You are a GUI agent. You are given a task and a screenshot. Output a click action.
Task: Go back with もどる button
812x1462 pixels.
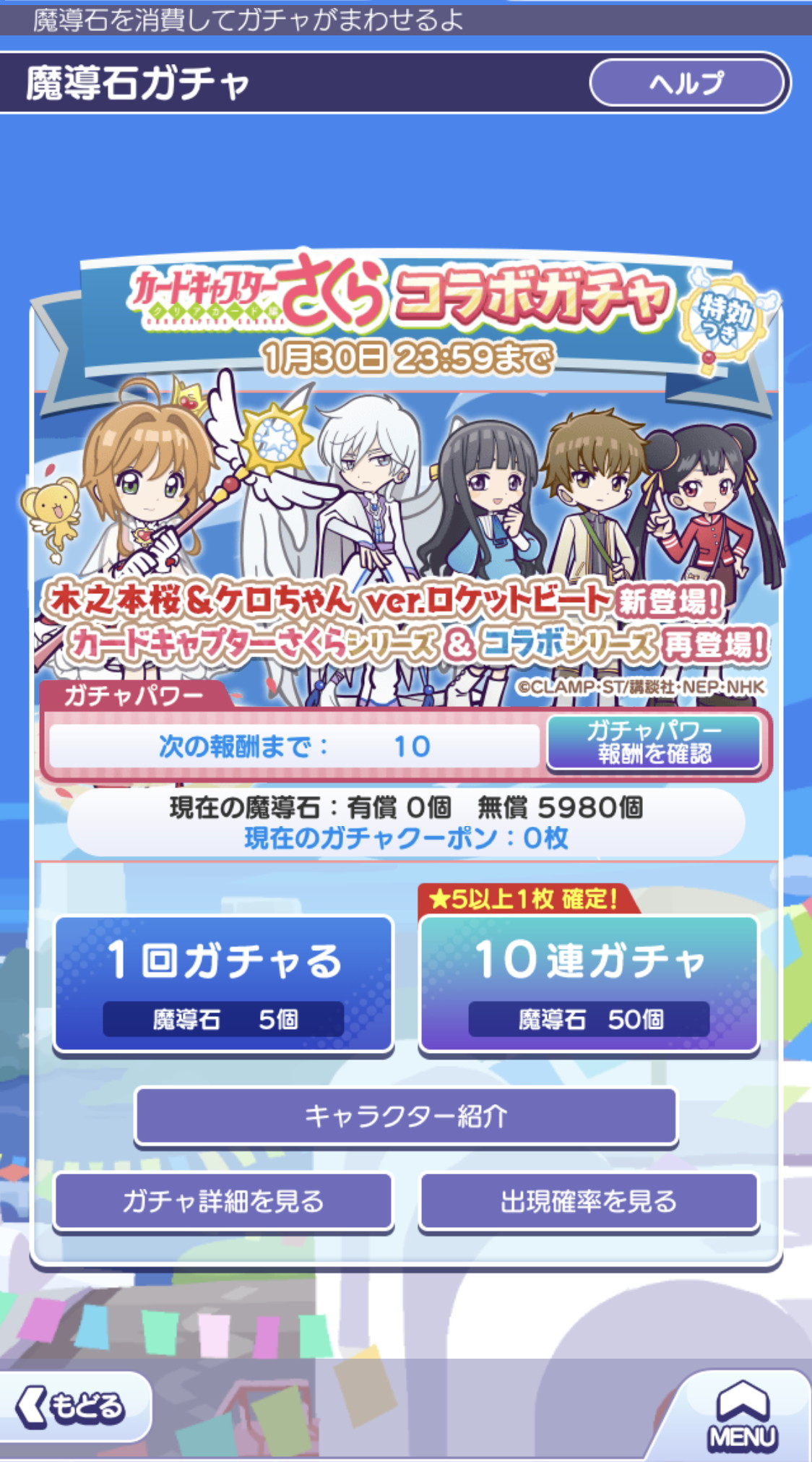(73, 1407)
